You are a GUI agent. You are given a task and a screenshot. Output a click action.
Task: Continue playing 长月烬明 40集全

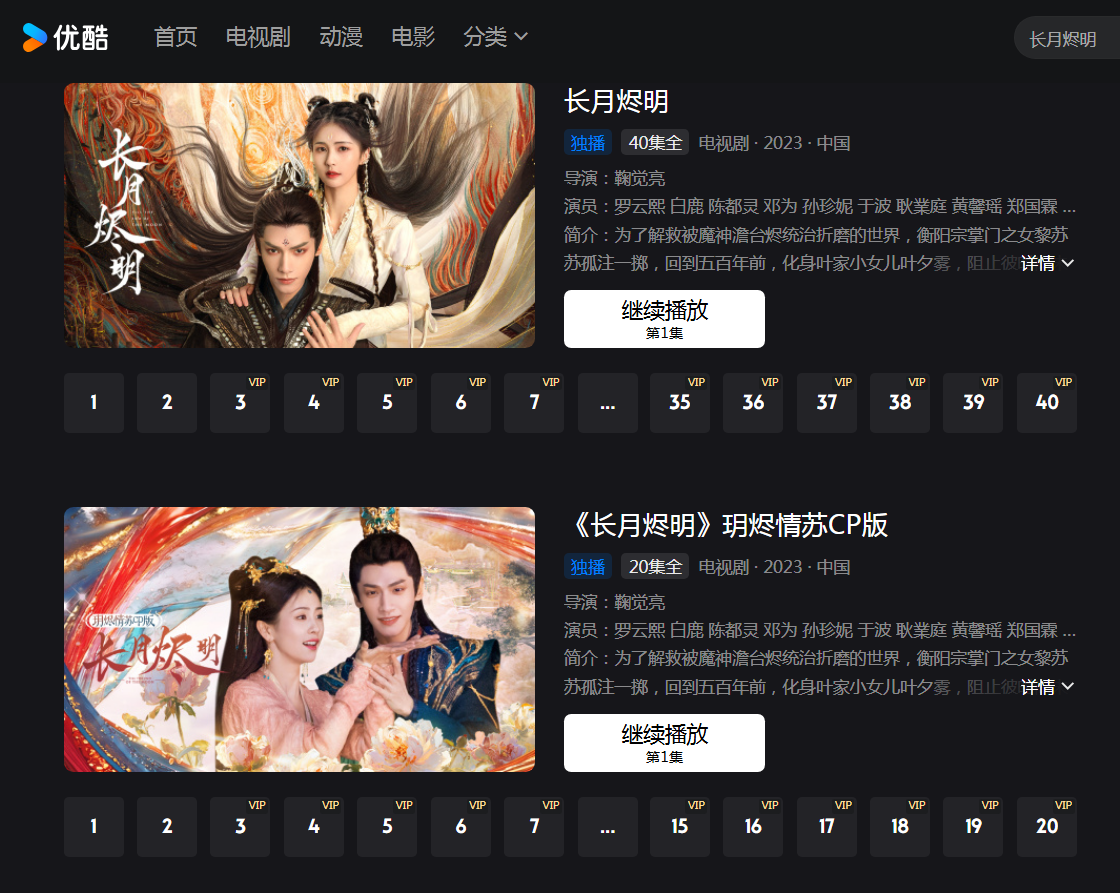click(664, 319)
